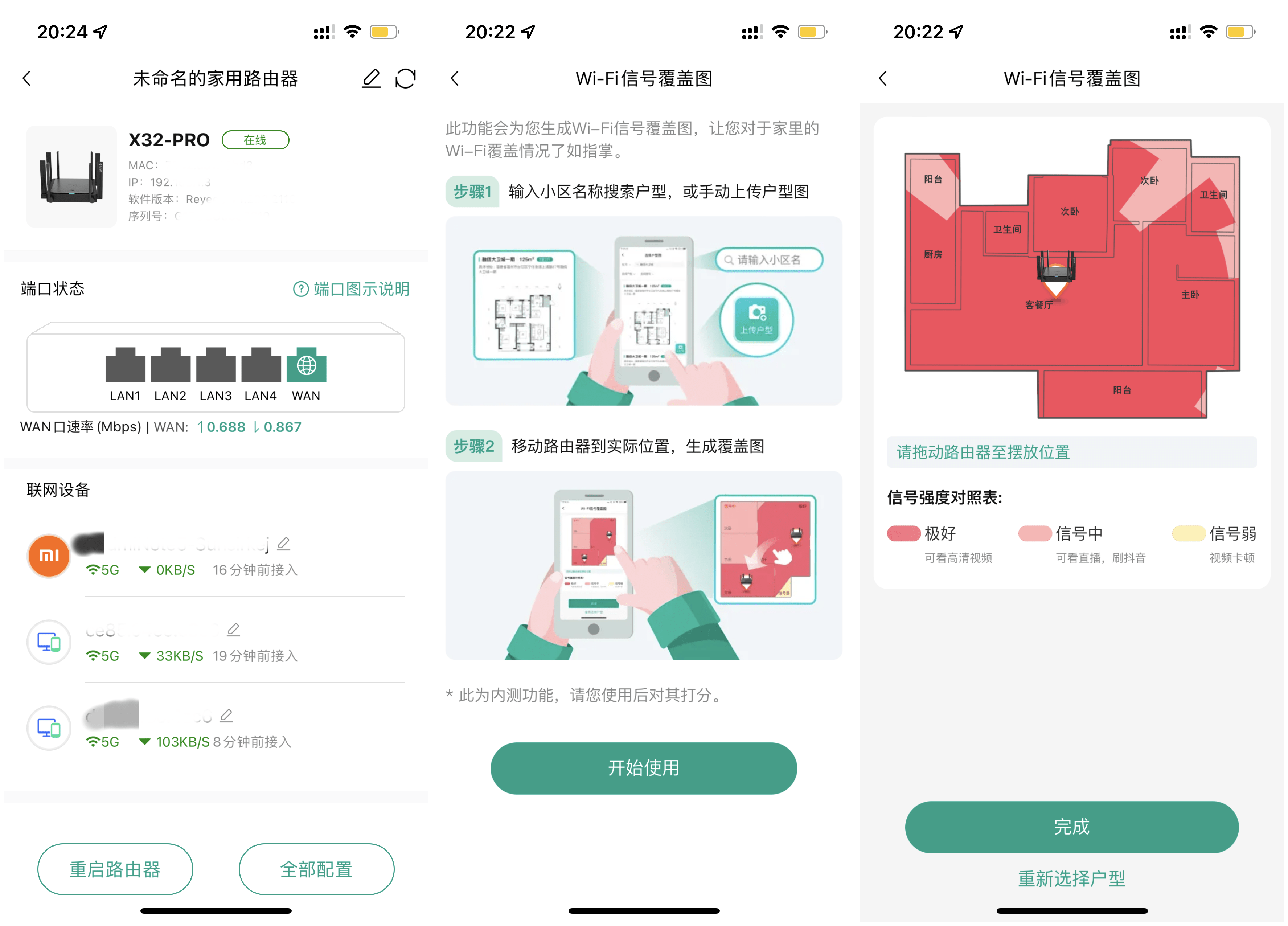Open the Xiaomi device in 联网设备
1288x926 pixels.
tap(49, 556)
